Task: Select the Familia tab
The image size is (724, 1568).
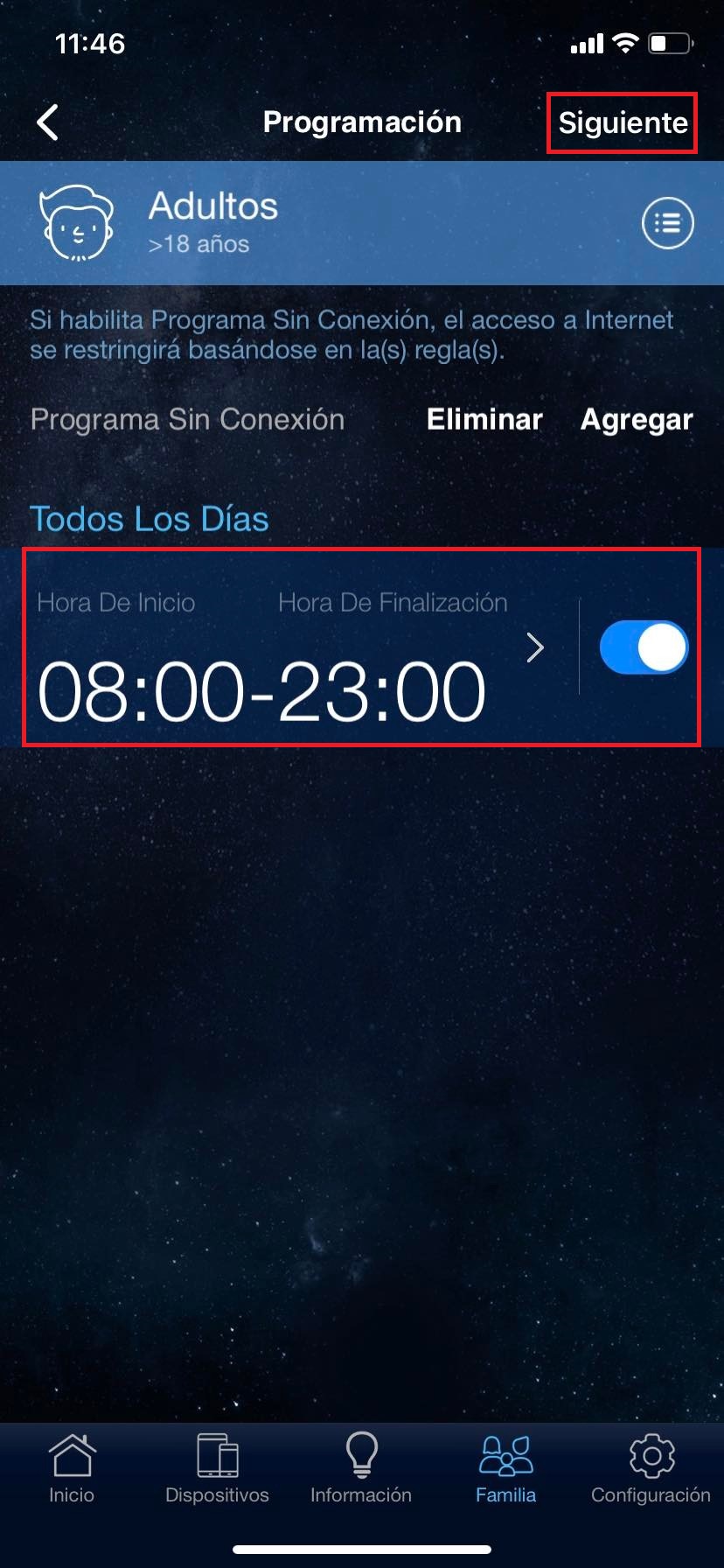Action: coord(505,1468)
